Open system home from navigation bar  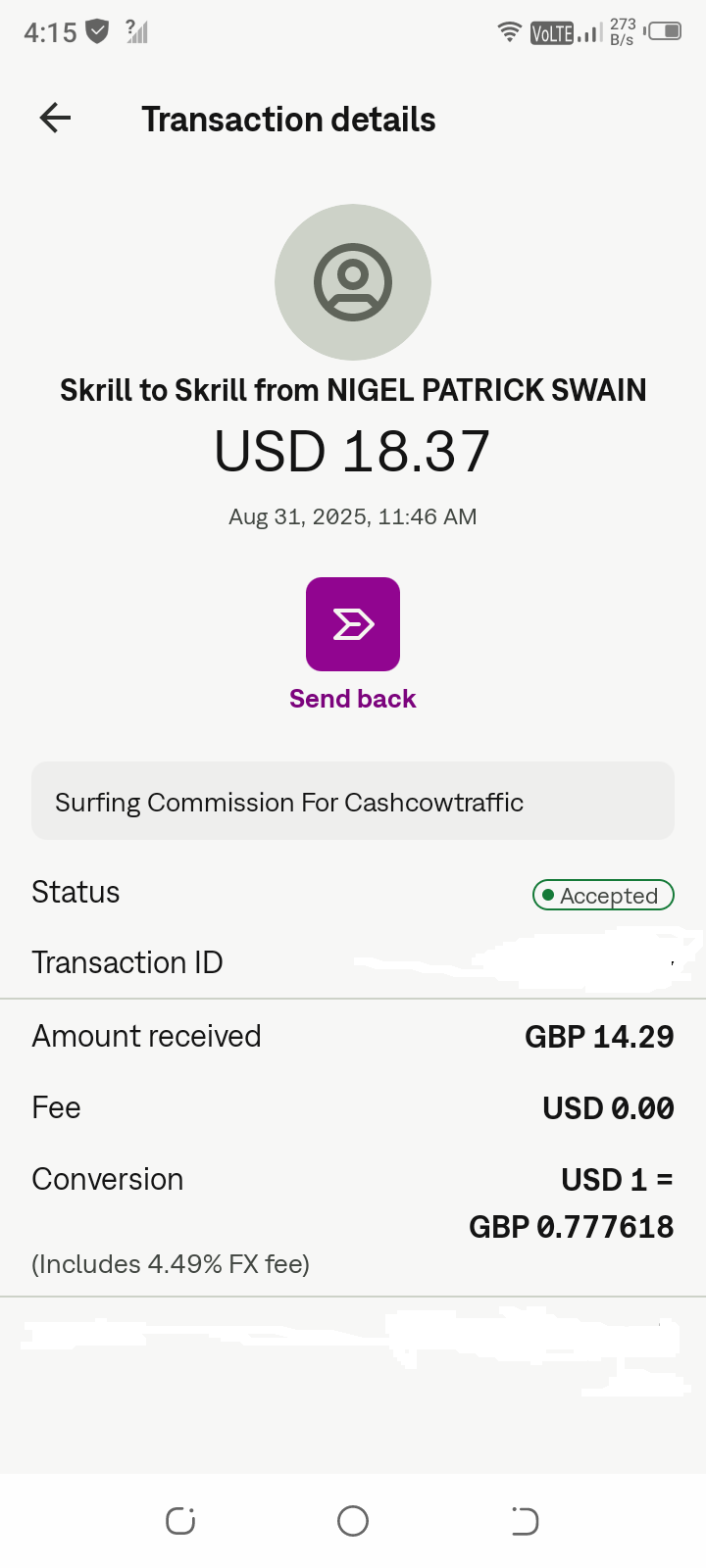click(x=353, y=1521)
